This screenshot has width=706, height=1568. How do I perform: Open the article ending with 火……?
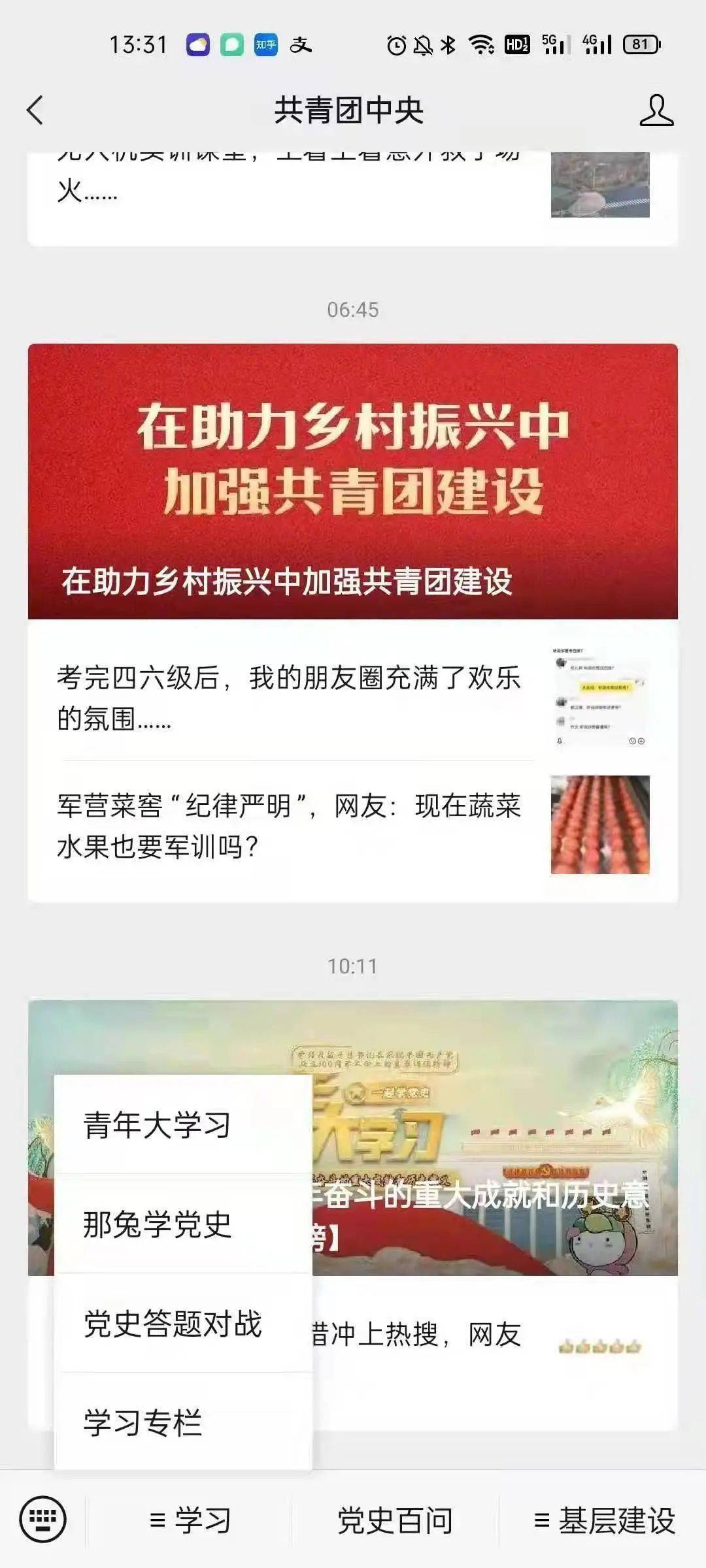[x=352, y=189]
